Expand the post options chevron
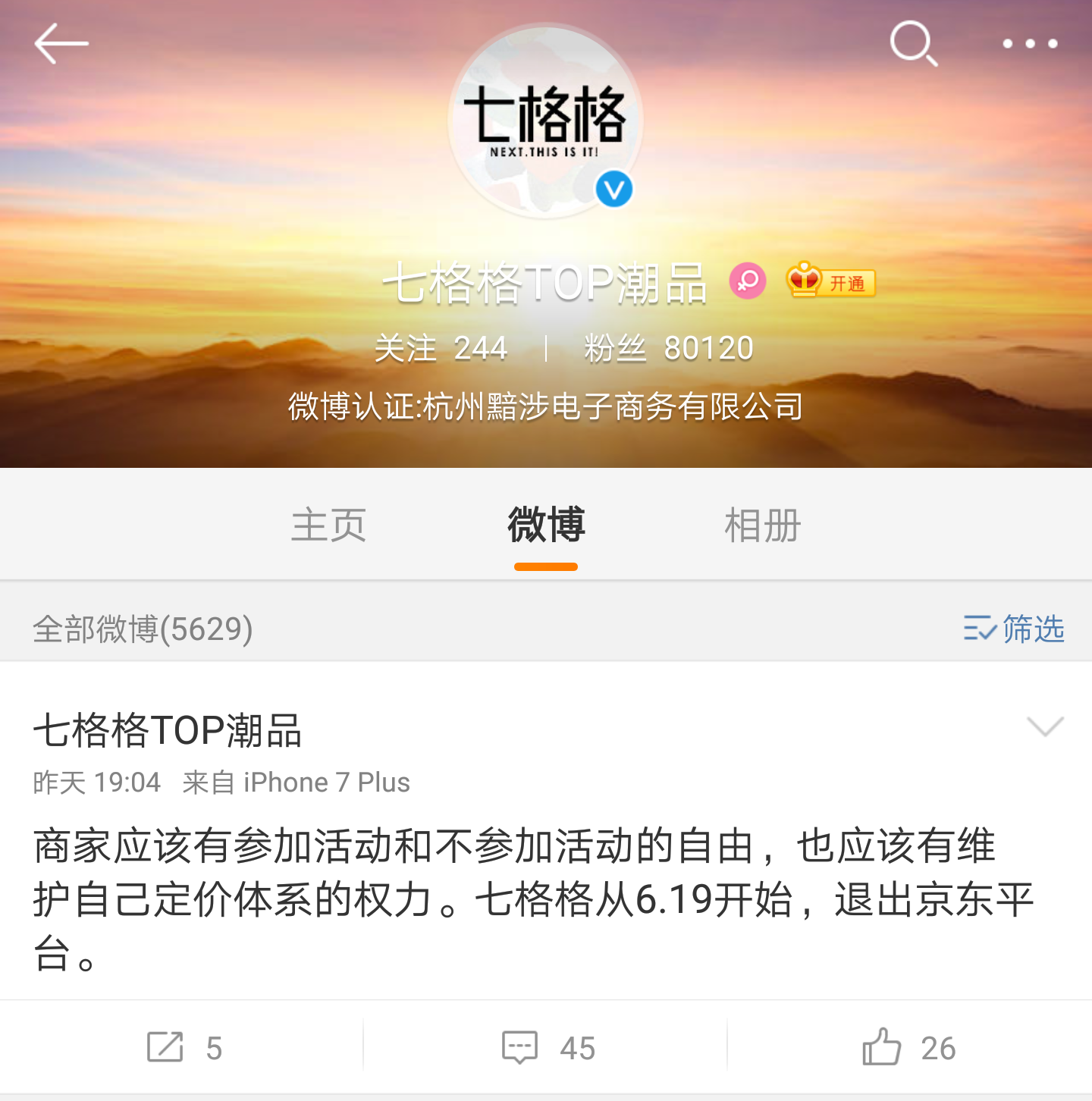Screen dimensions: 1092x1101 1045,727
